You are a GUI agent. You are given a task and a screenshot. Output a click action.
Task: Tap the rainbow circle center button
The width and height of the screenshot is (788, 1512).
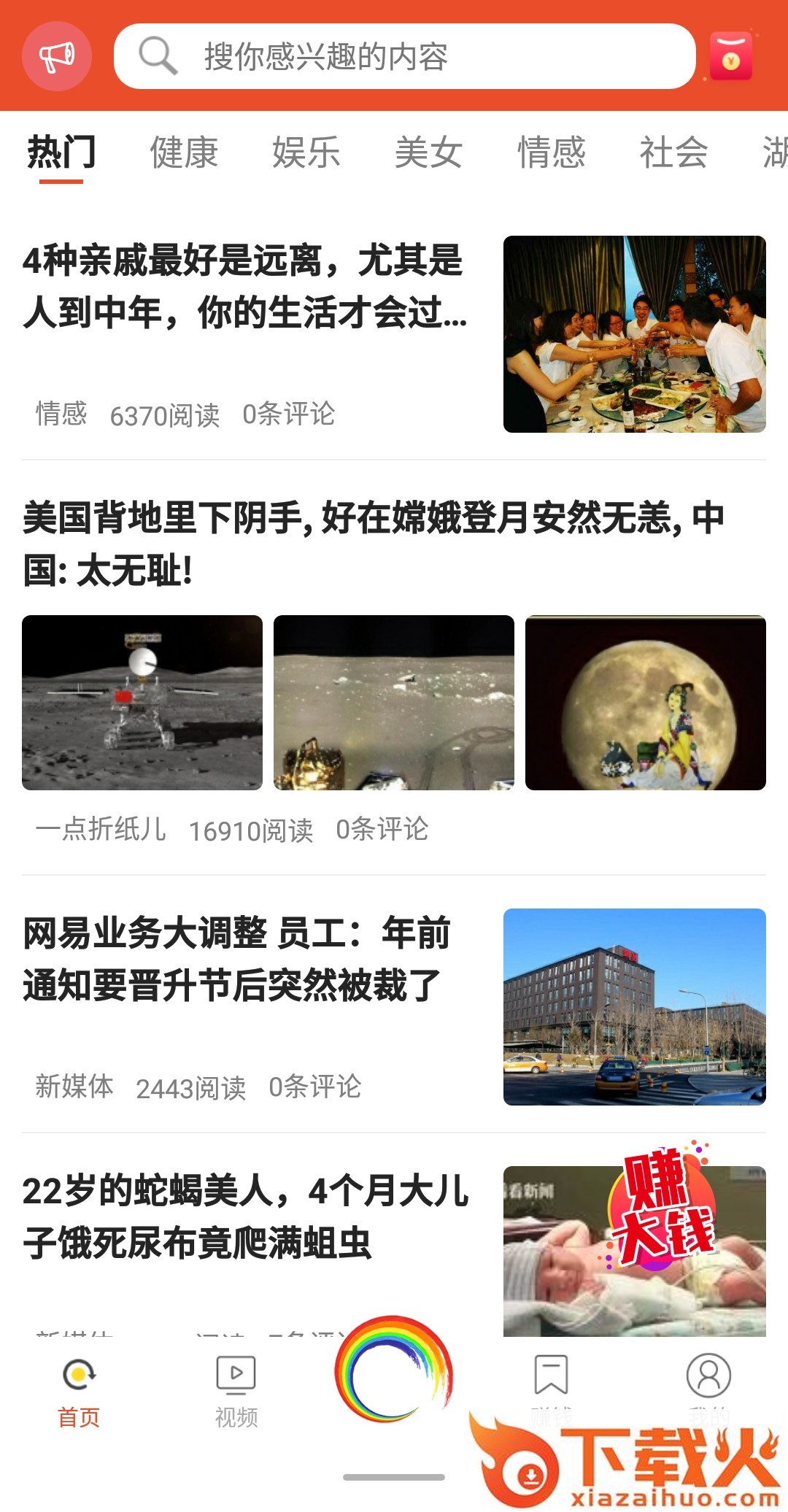point(393,1371)
